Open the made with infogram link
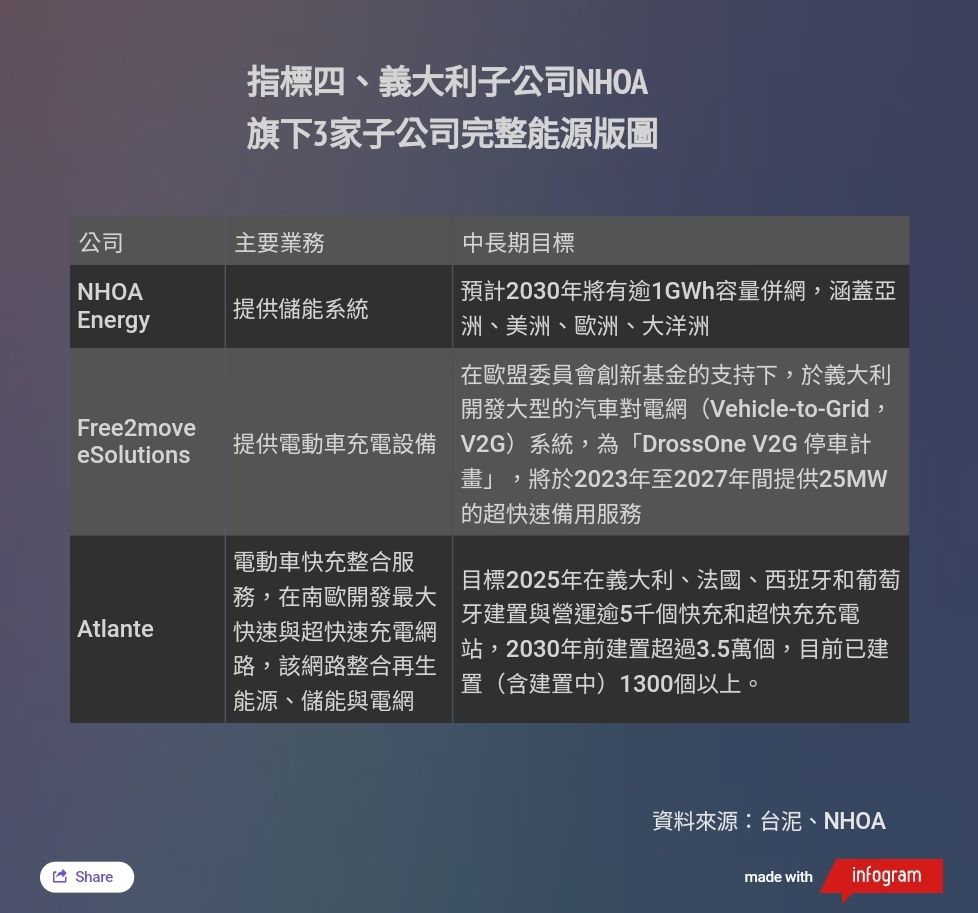 coord(843,876)
